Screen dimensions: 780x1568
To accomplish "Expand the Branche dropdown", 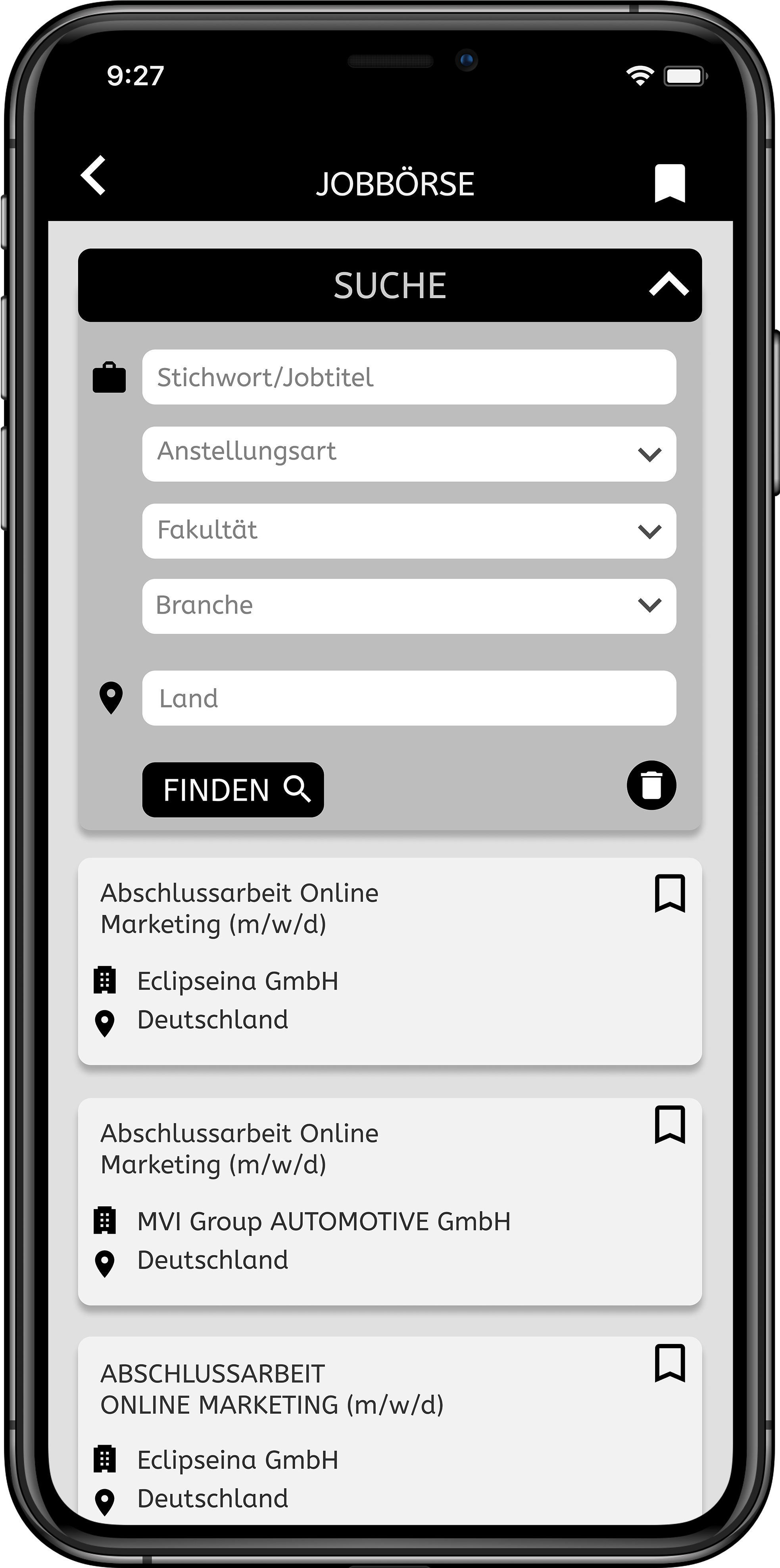I will coord(409,606).
